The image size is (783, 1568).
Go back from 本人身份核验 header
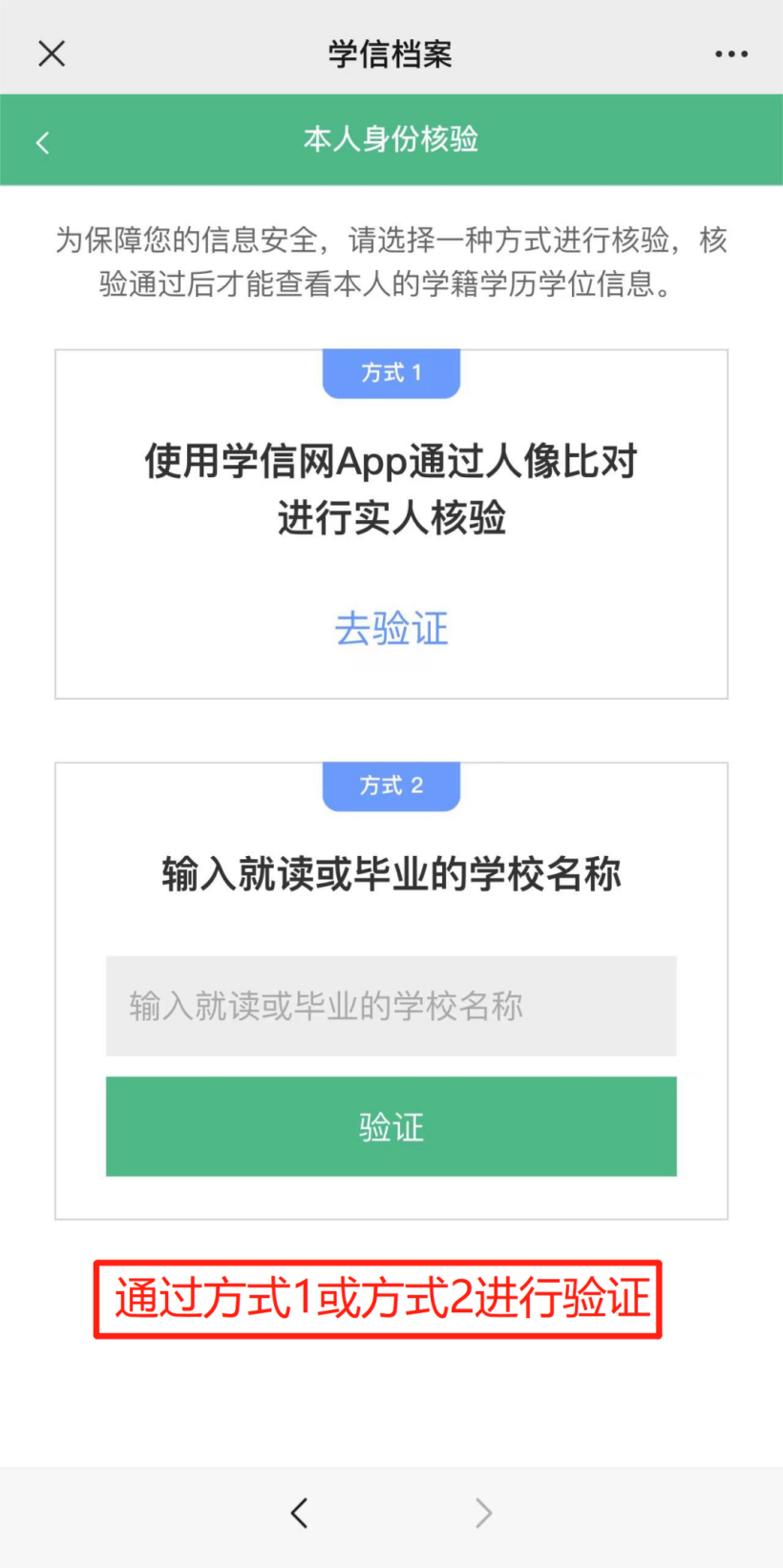tap(42, 143)
